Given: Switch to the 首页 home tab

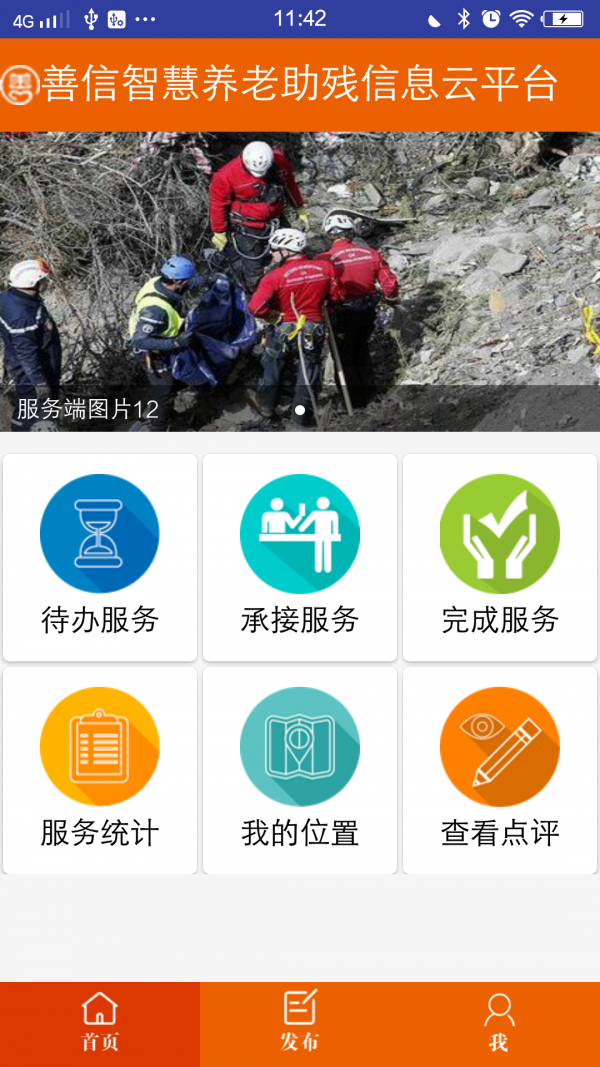Looking at the screenshot, I should coord(100,1023).
